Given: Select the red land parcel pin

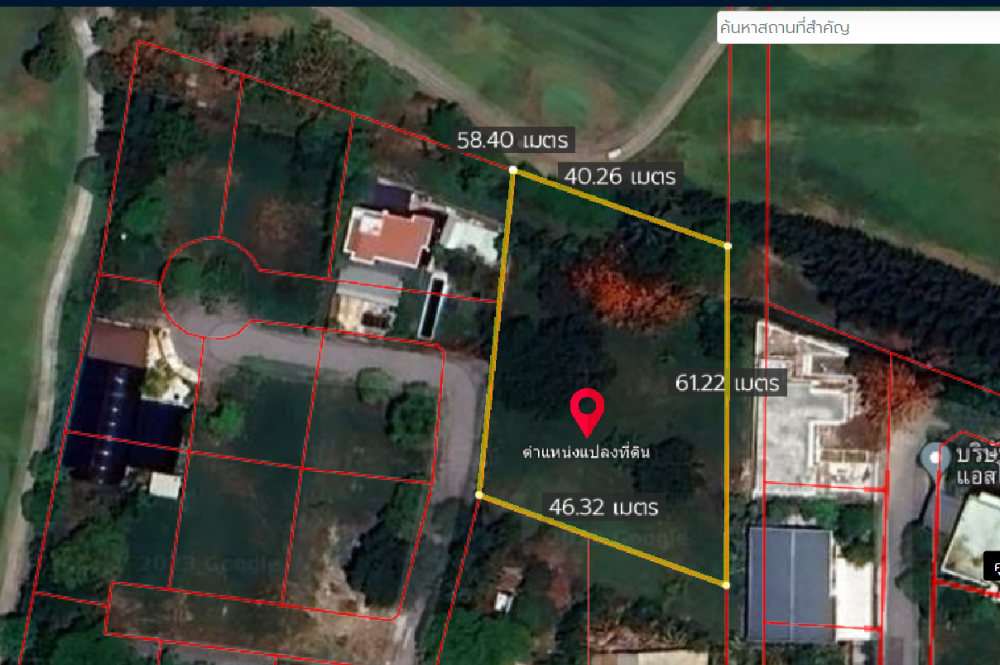Looking at the screenshot, I should coord(587,411).
